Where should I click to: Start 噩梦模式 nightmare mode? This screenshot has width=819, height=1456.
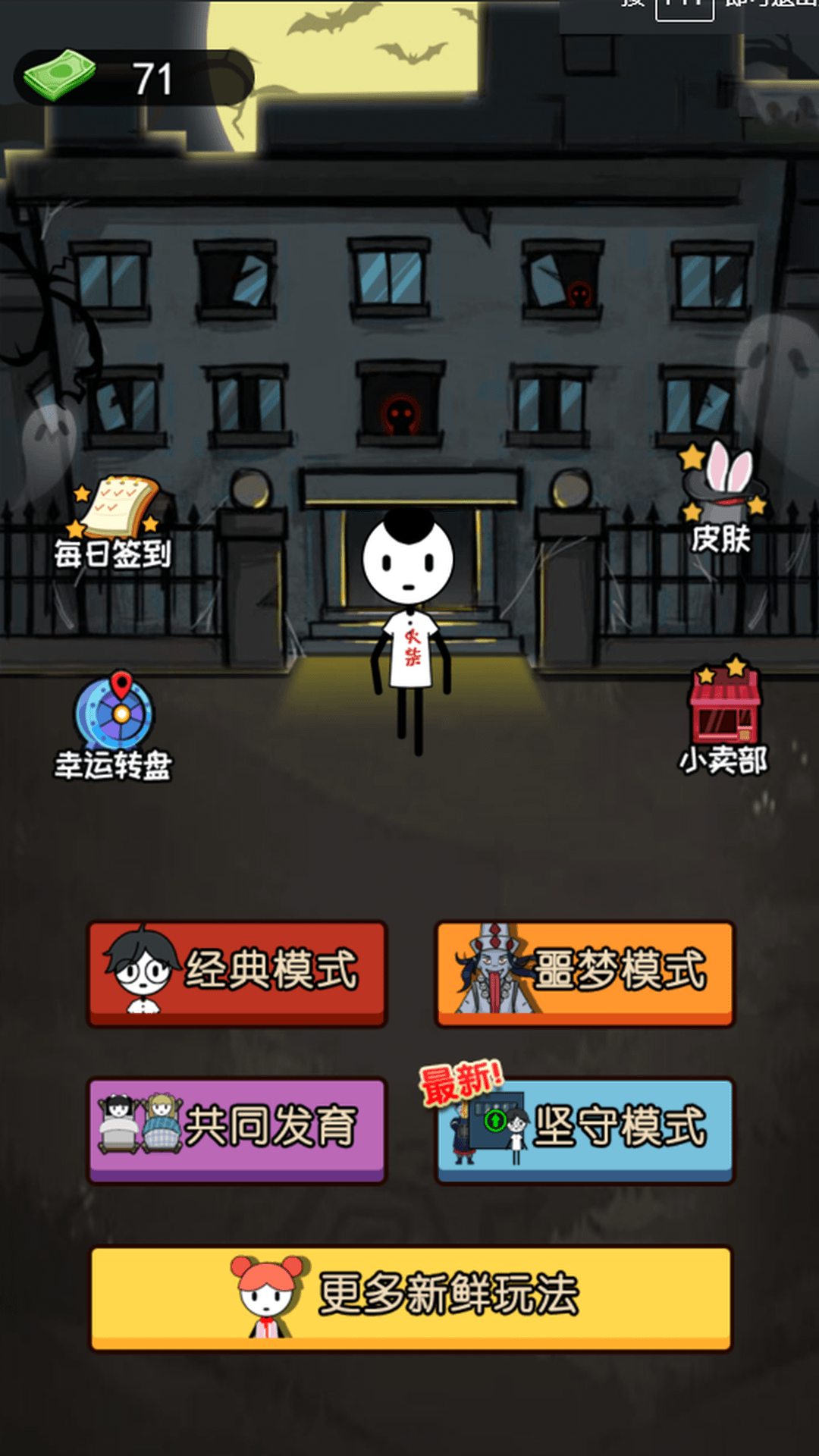tap(585, 974)
